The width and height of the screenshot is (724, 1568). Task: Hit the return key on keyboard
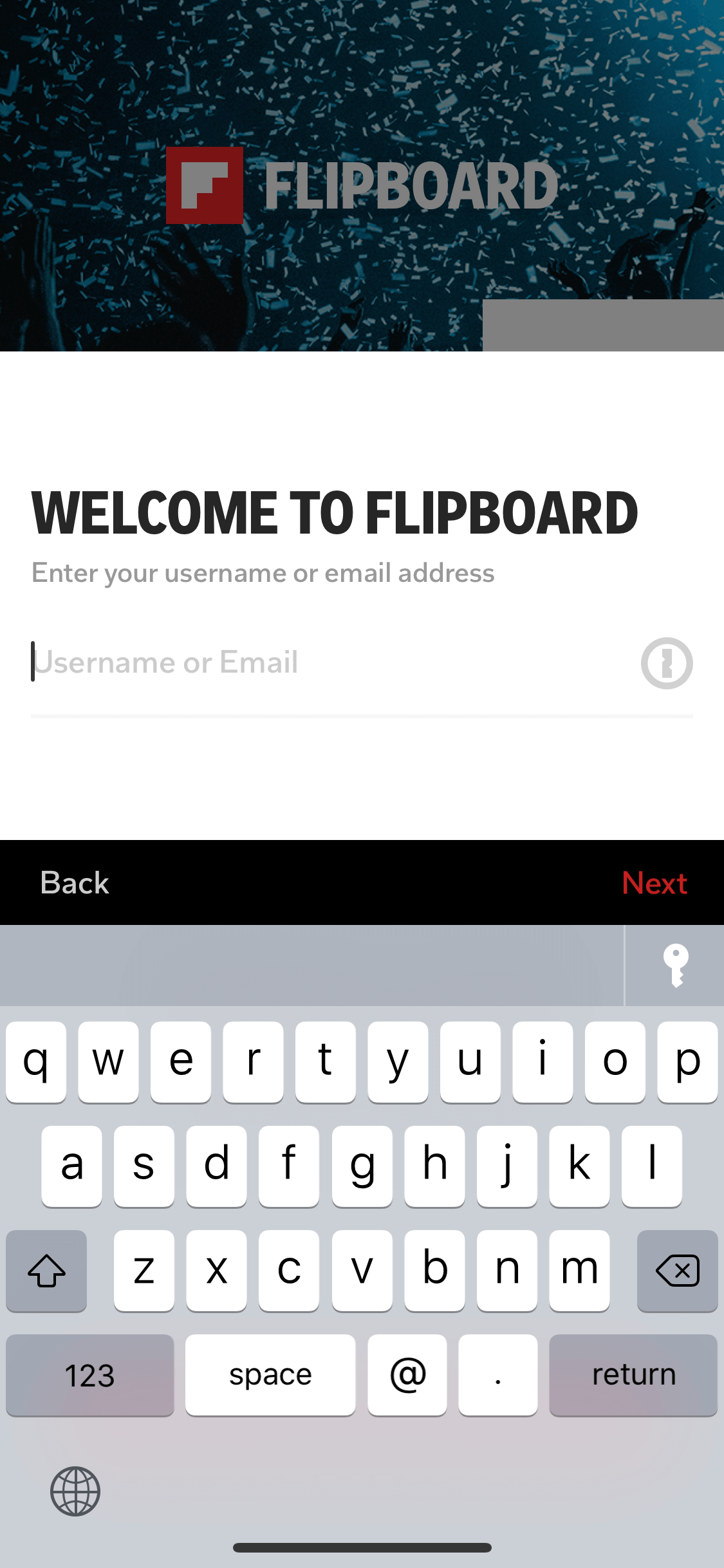pos(633,1375)
